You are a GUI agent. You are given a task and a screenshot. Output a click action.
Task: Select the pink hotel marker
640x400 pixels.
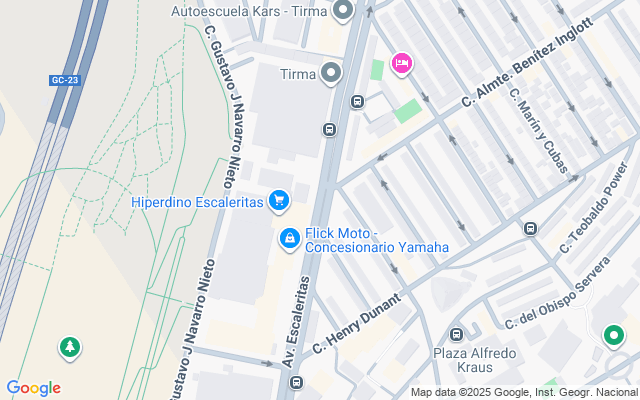[401, 63]
